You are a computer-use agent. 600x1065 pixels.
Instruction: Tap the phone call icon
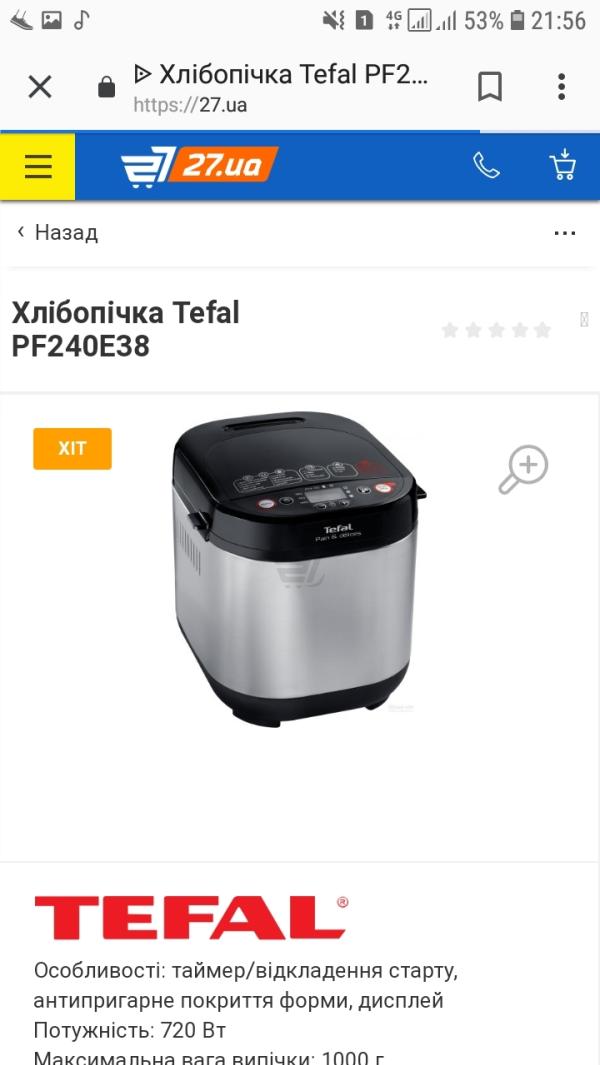pyautogui.click(x=486, y=166)
